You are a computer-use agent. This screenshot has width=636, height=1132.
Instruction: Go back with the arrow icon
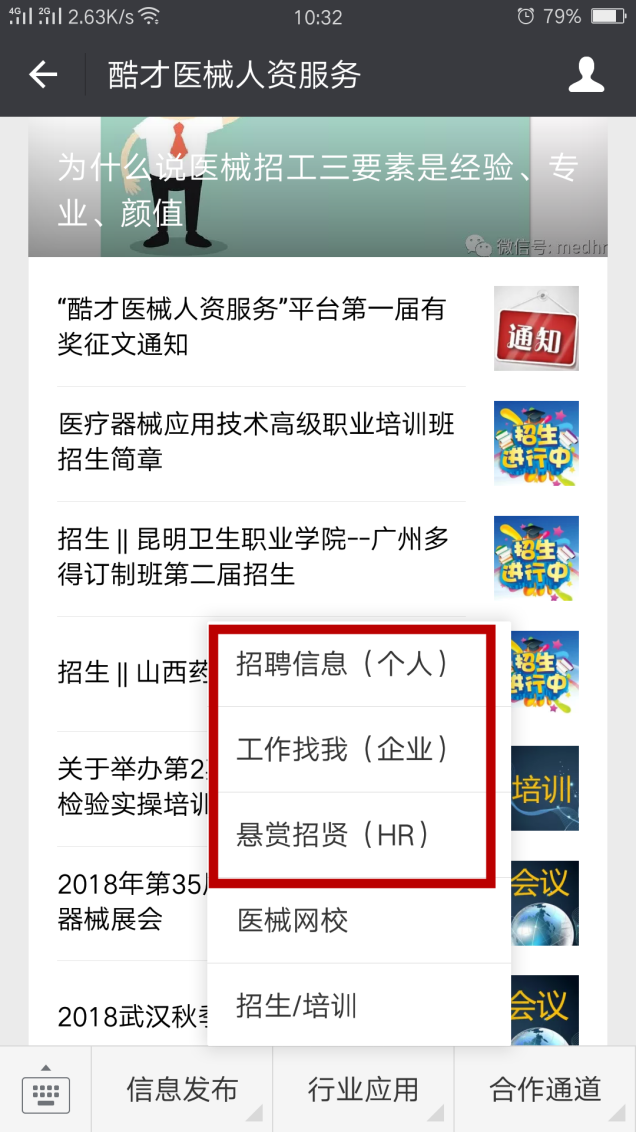click(x=43, y=75)
